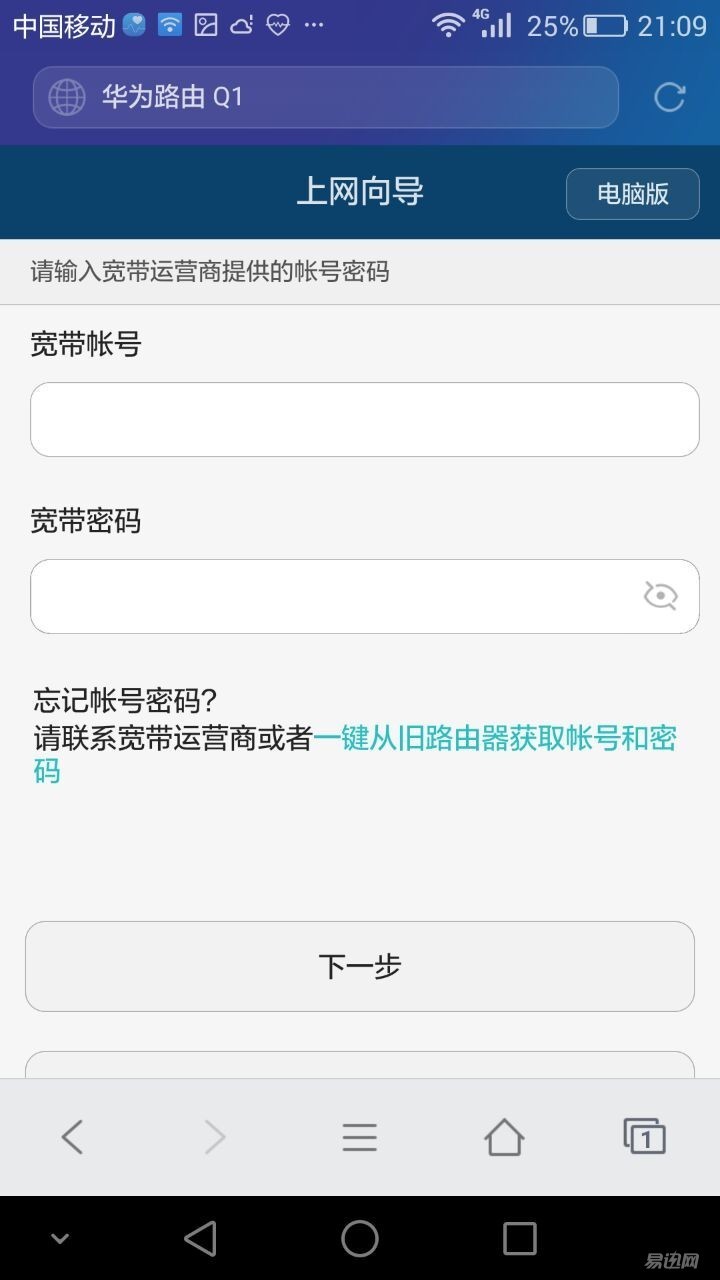The image size is (720, 1280).
Task: Tap the Android back triangle button
Action: 202,1238
